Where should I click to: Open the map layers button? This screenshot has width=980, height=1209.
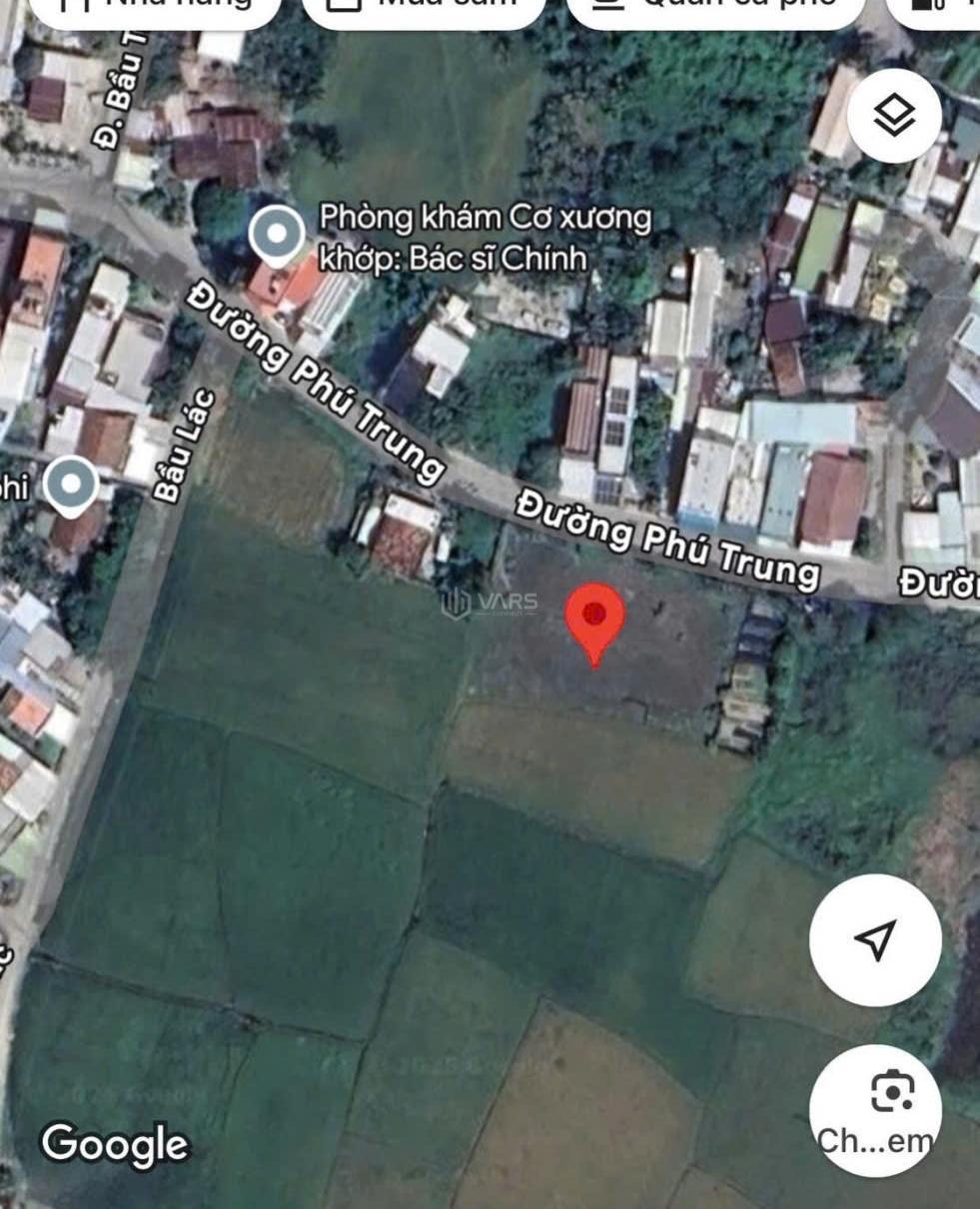tap(894, 116)
